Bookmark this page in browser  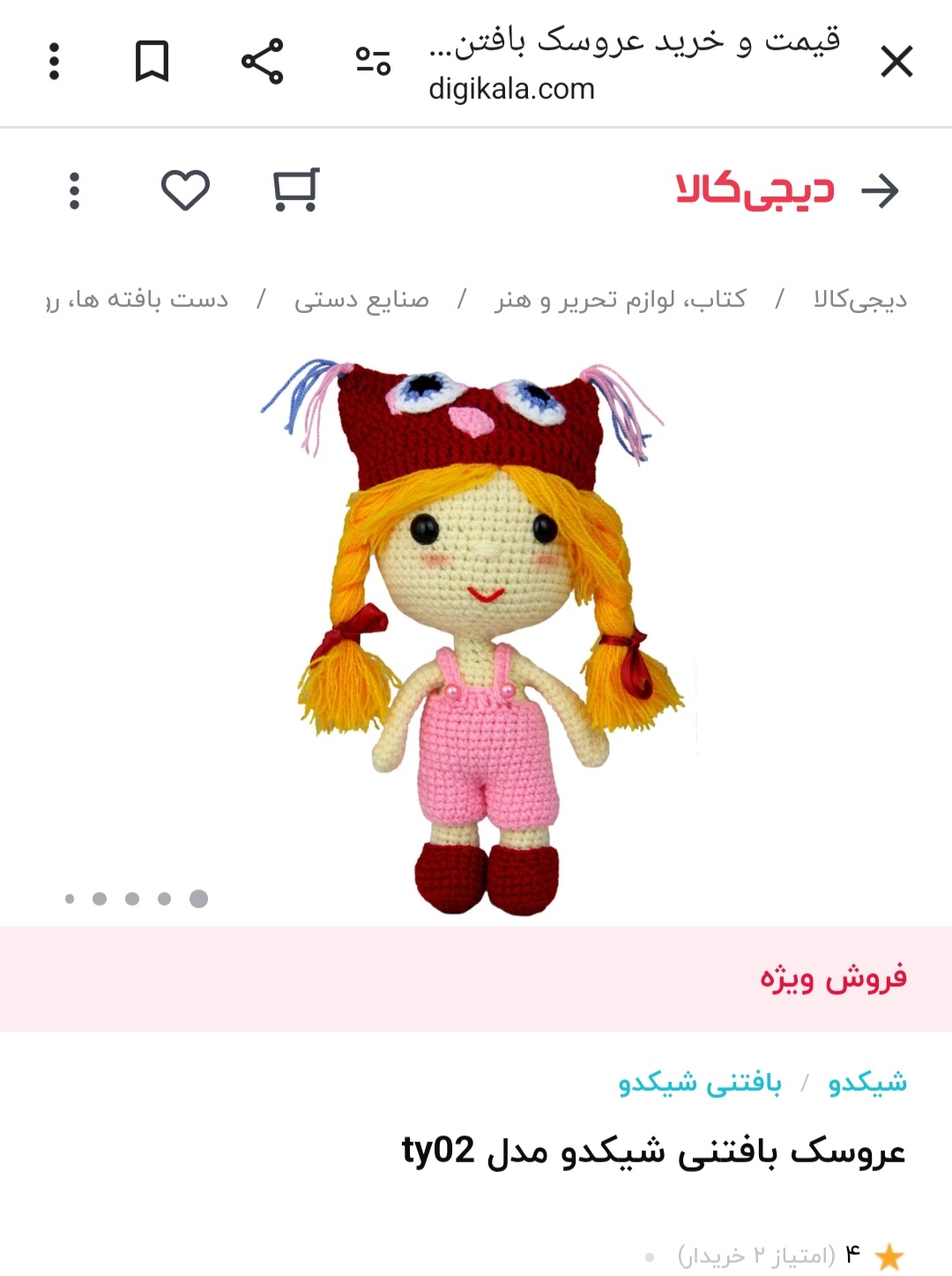(x=152, y=62)
